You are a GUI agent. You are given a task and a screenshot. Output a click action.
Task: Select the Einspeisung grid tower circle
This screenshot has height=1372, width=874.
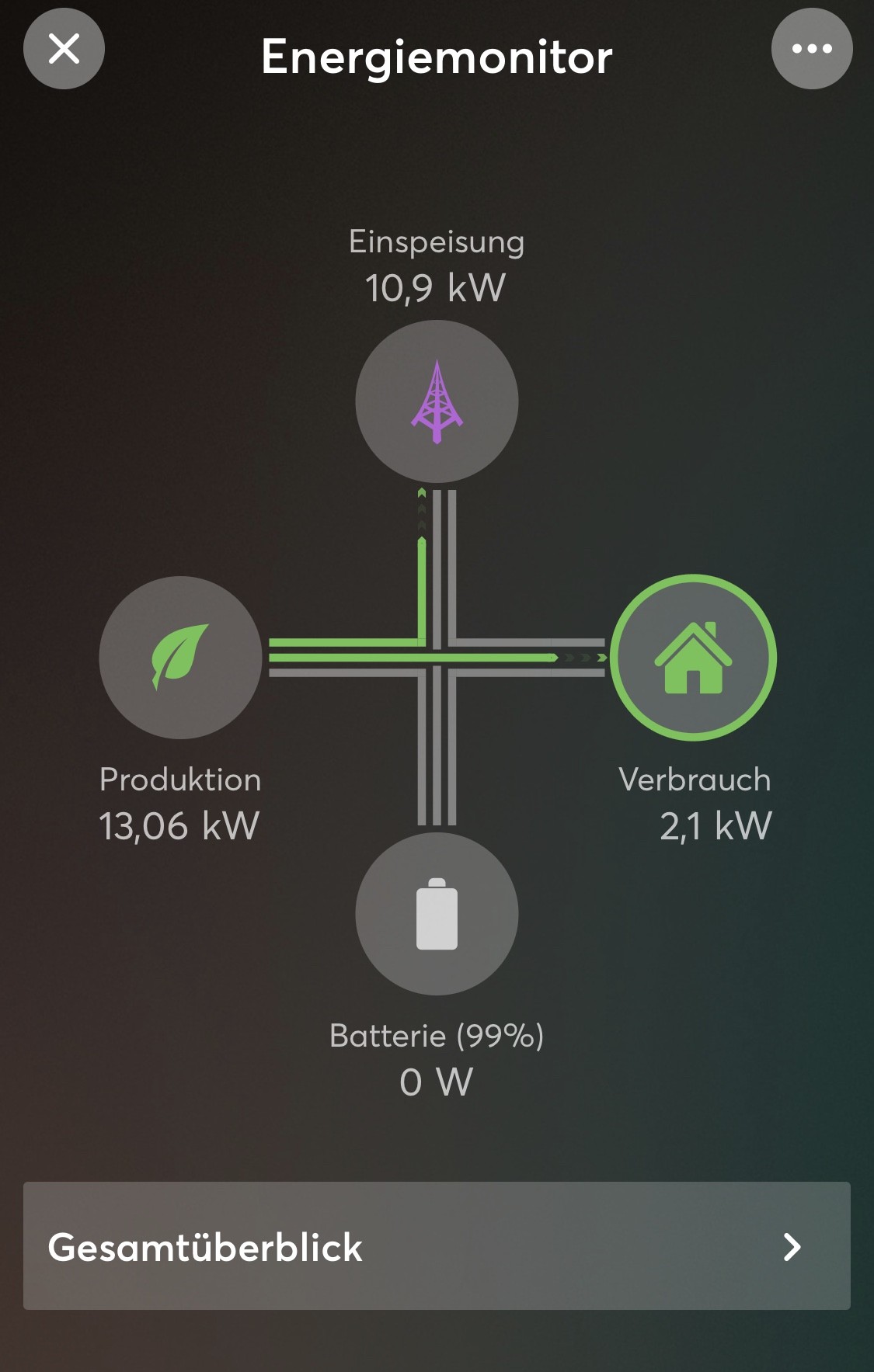pyautogui.click(x=437, y=401)
